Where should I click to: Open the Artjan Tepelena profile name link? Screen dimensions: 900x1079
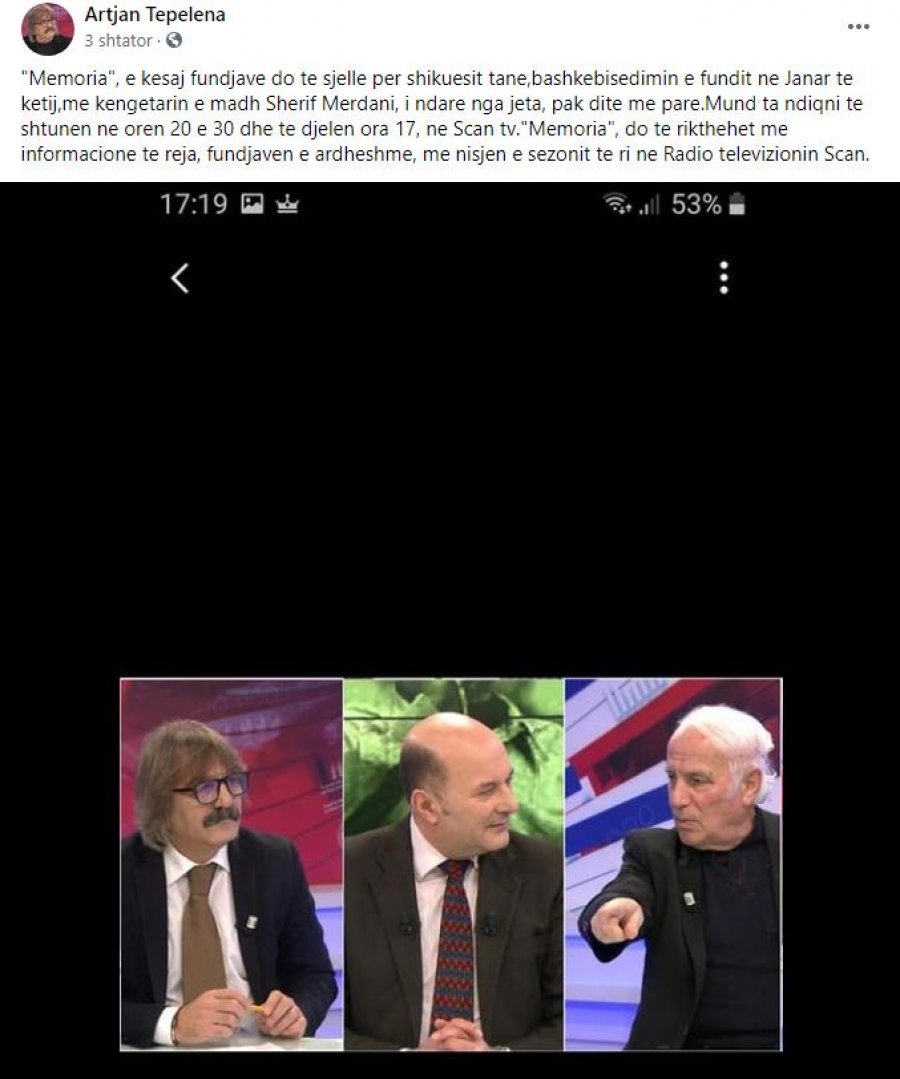(x=154, y=15)
